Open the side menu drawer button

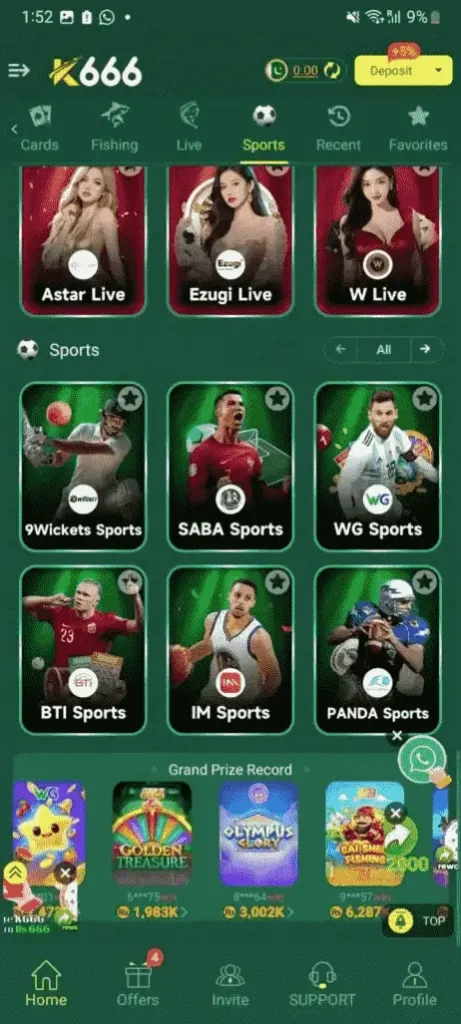tap(19, 71)
